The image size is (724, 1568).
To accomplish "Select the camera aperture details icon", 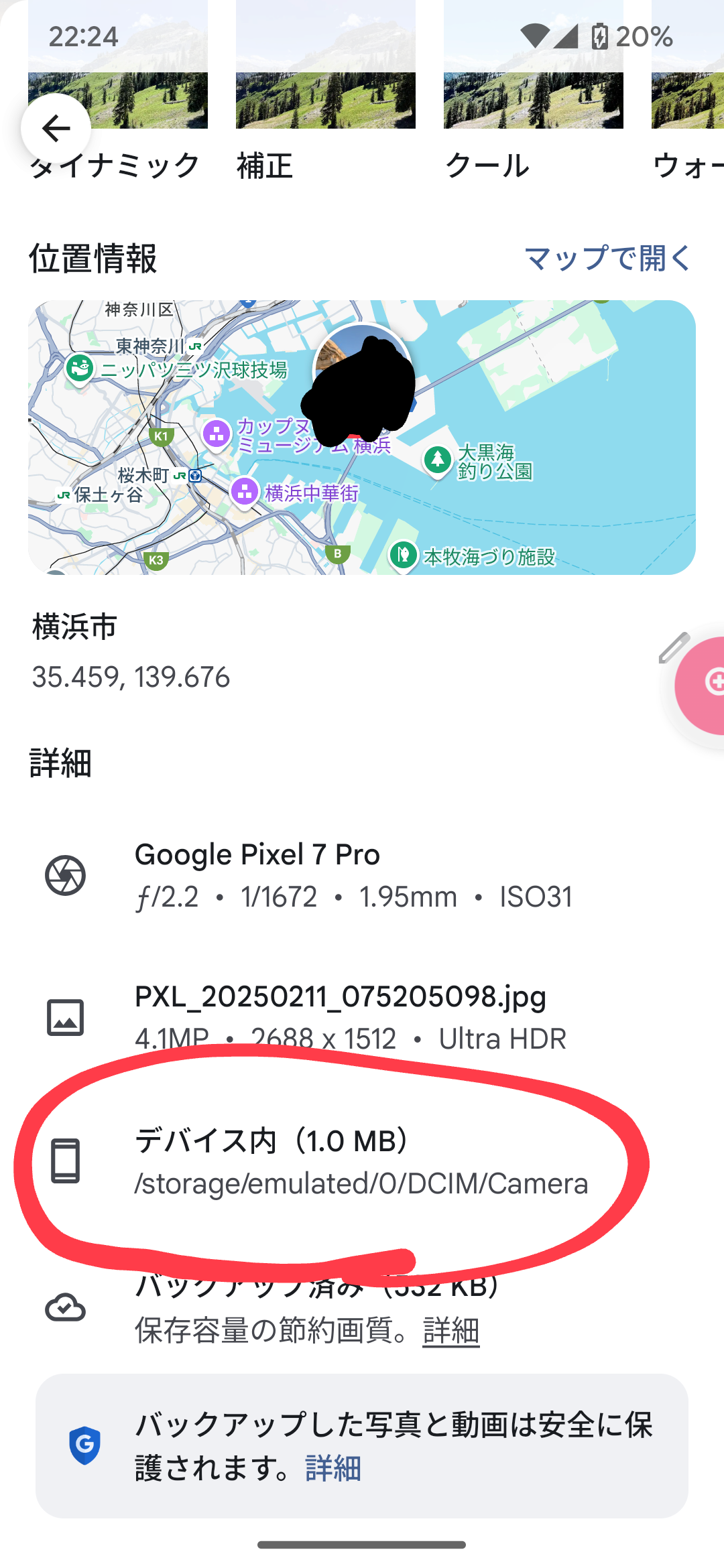I will (65, 874).
